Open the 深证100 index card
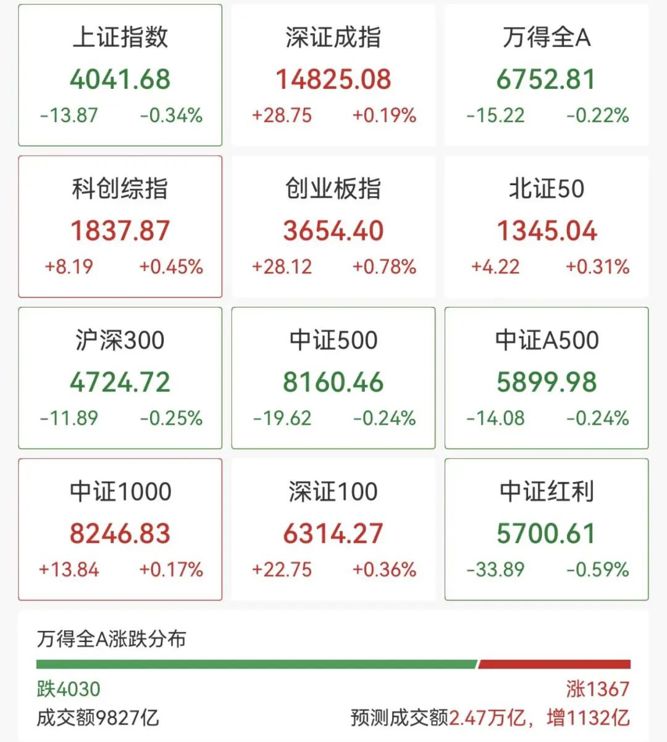This screenshot has width=667, height=742. click(x=333, y=530)
